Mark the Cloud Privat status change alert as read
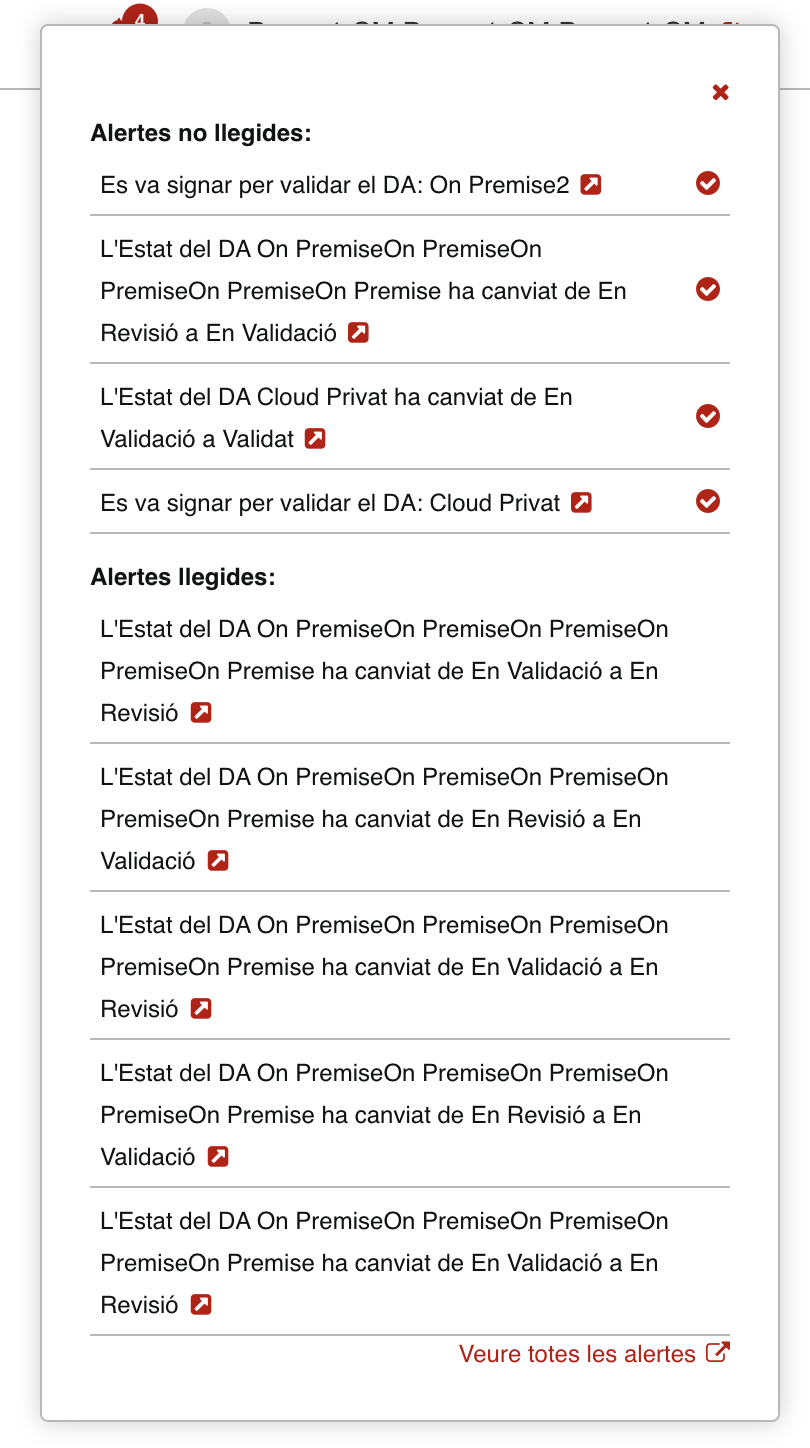This screenshot has height=1448, width=810. [x=707, y=416]
